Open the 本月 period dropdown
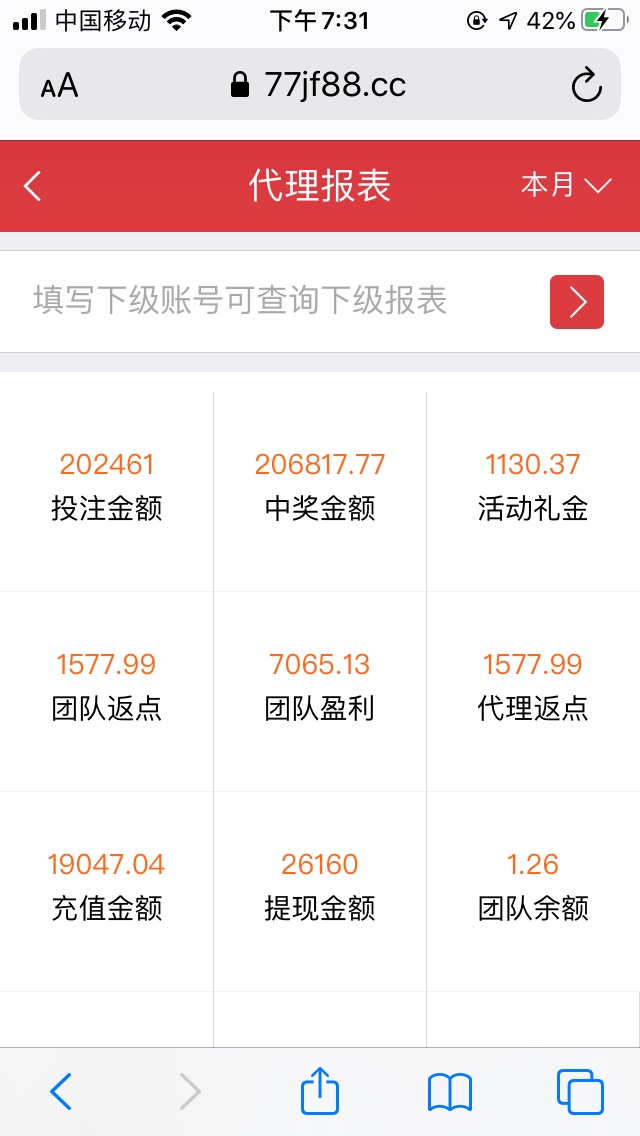The width and height of the screenshot is (640, 1136). pyautogui.click(x=566, y=185)
